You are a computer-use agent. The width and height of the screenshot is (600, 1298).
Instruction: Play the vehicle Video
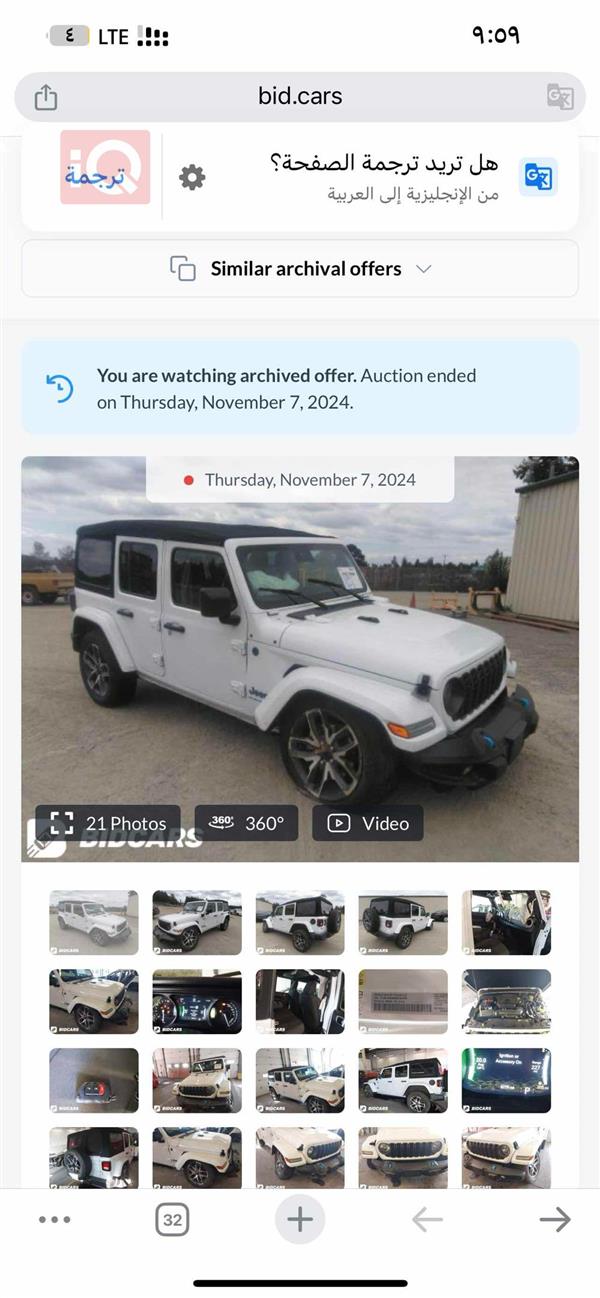pos(368,823)
